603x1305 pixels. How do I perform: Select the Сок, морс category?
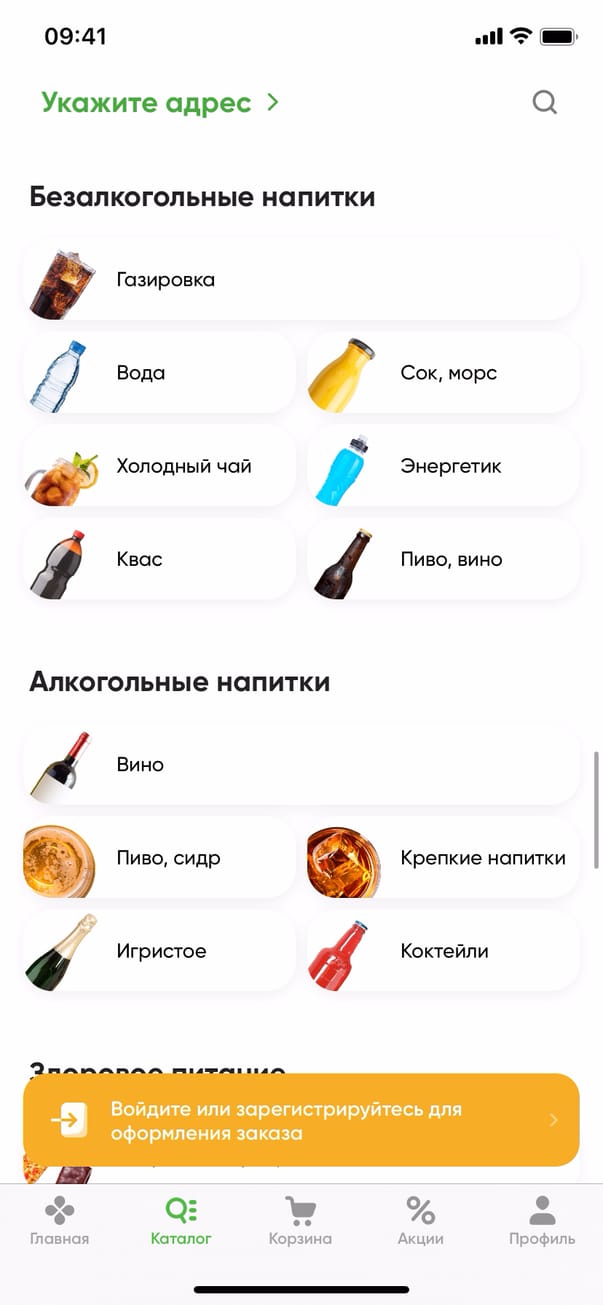coord(443,373)
